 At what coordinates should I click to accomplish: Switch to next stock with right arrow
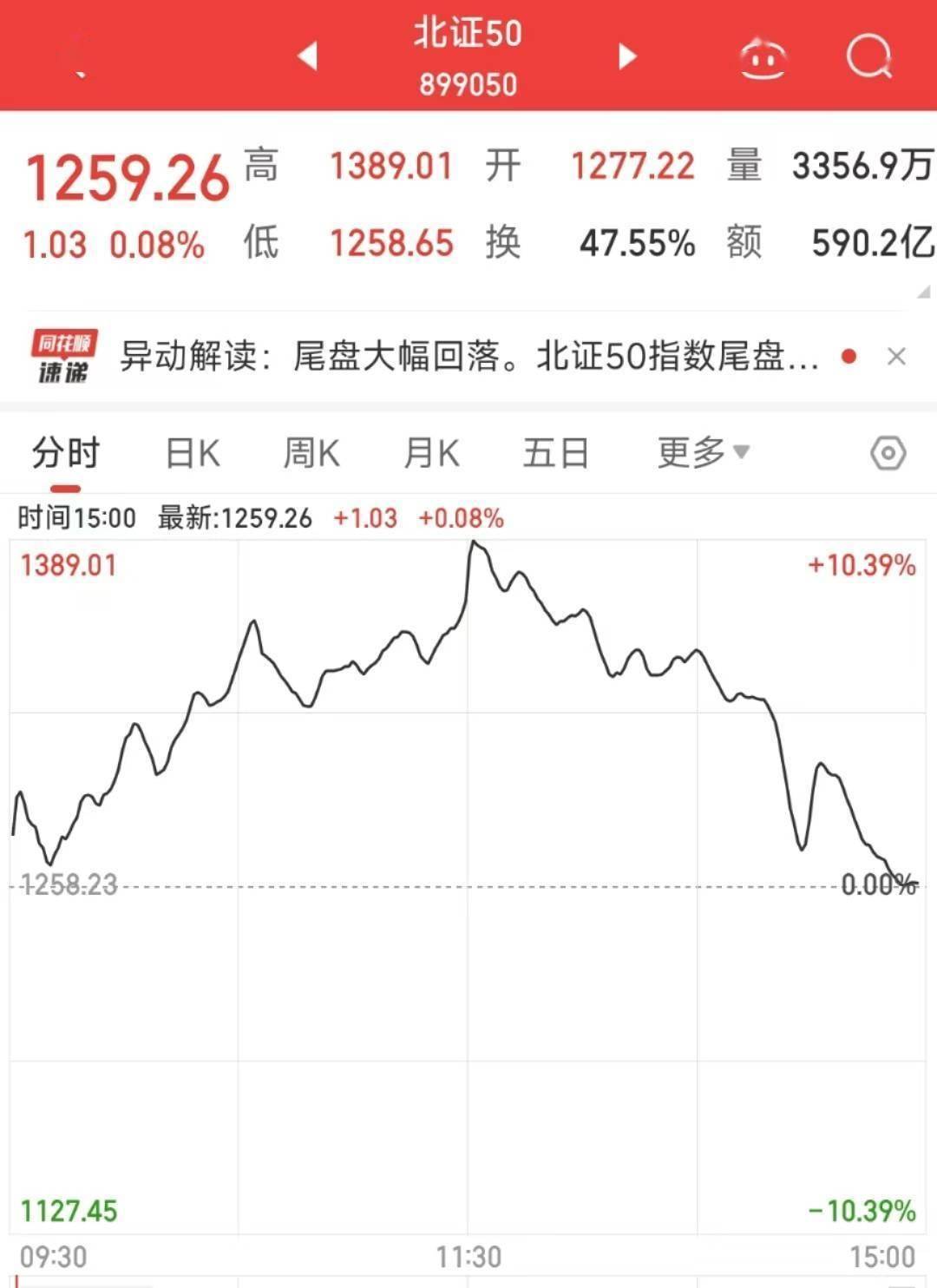point(626,56)
